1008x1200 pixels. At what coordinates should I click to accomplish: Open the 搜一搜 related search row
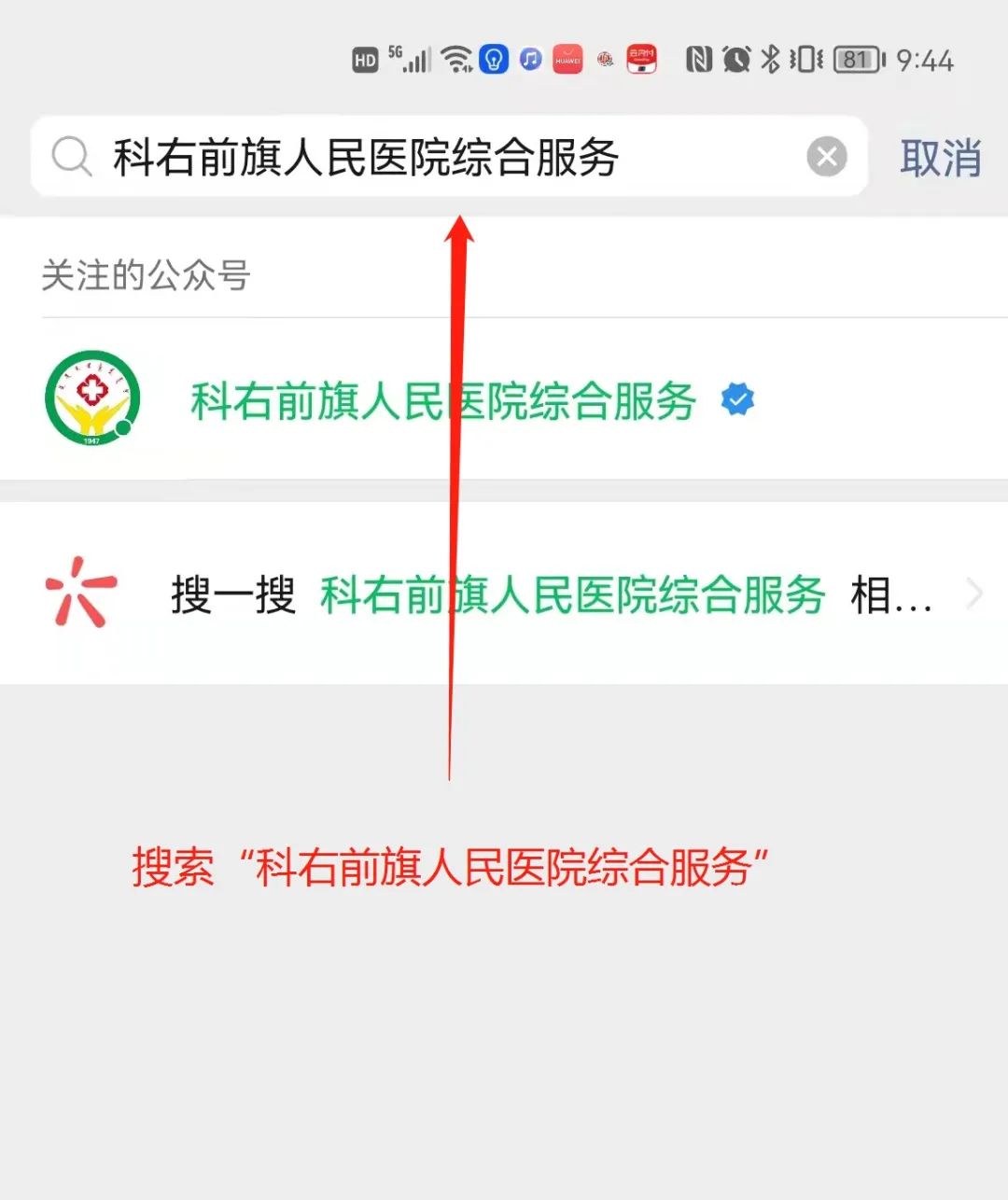504,594
